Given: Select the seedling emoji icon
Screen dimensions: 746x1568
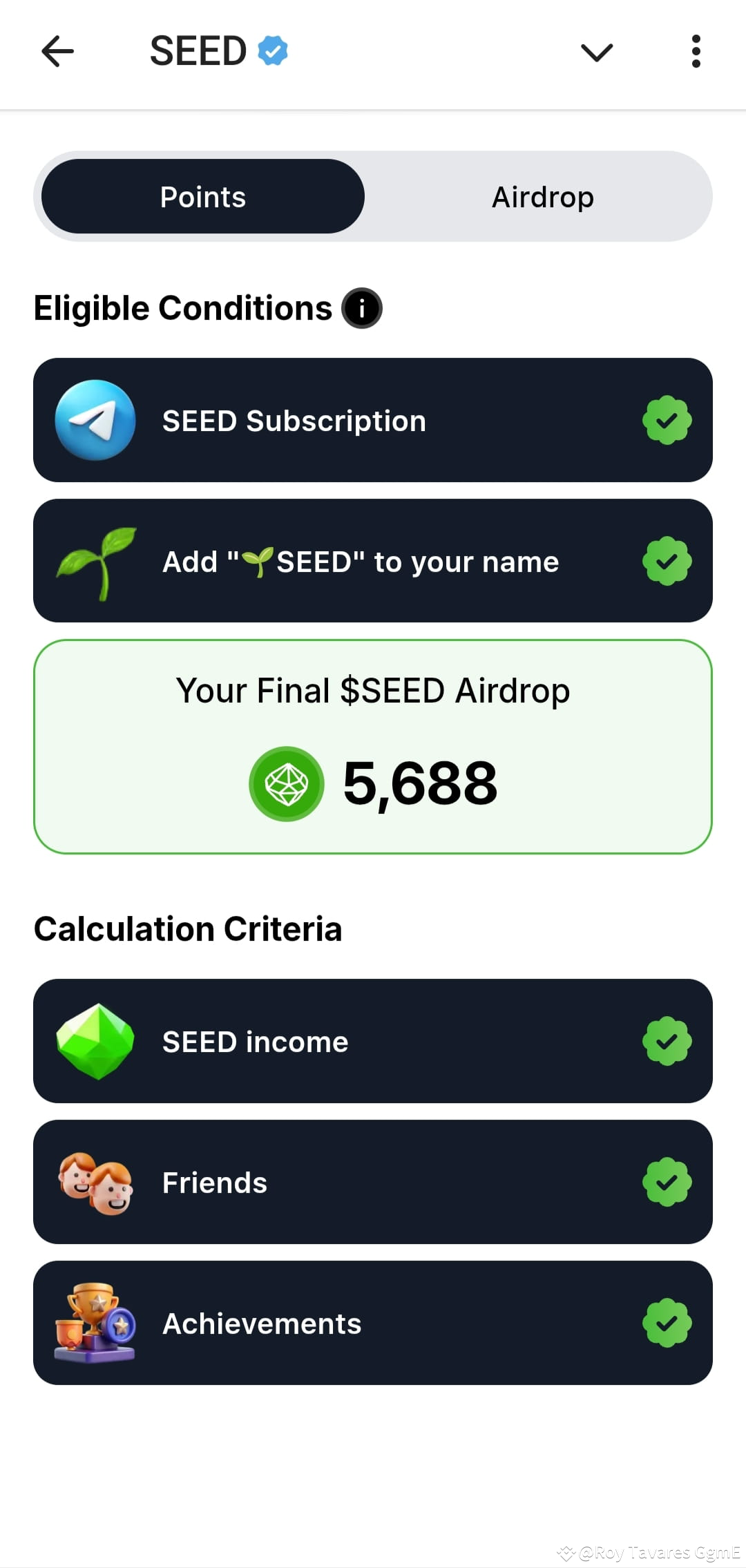Looking at the screenshot, I should [97, 561].
